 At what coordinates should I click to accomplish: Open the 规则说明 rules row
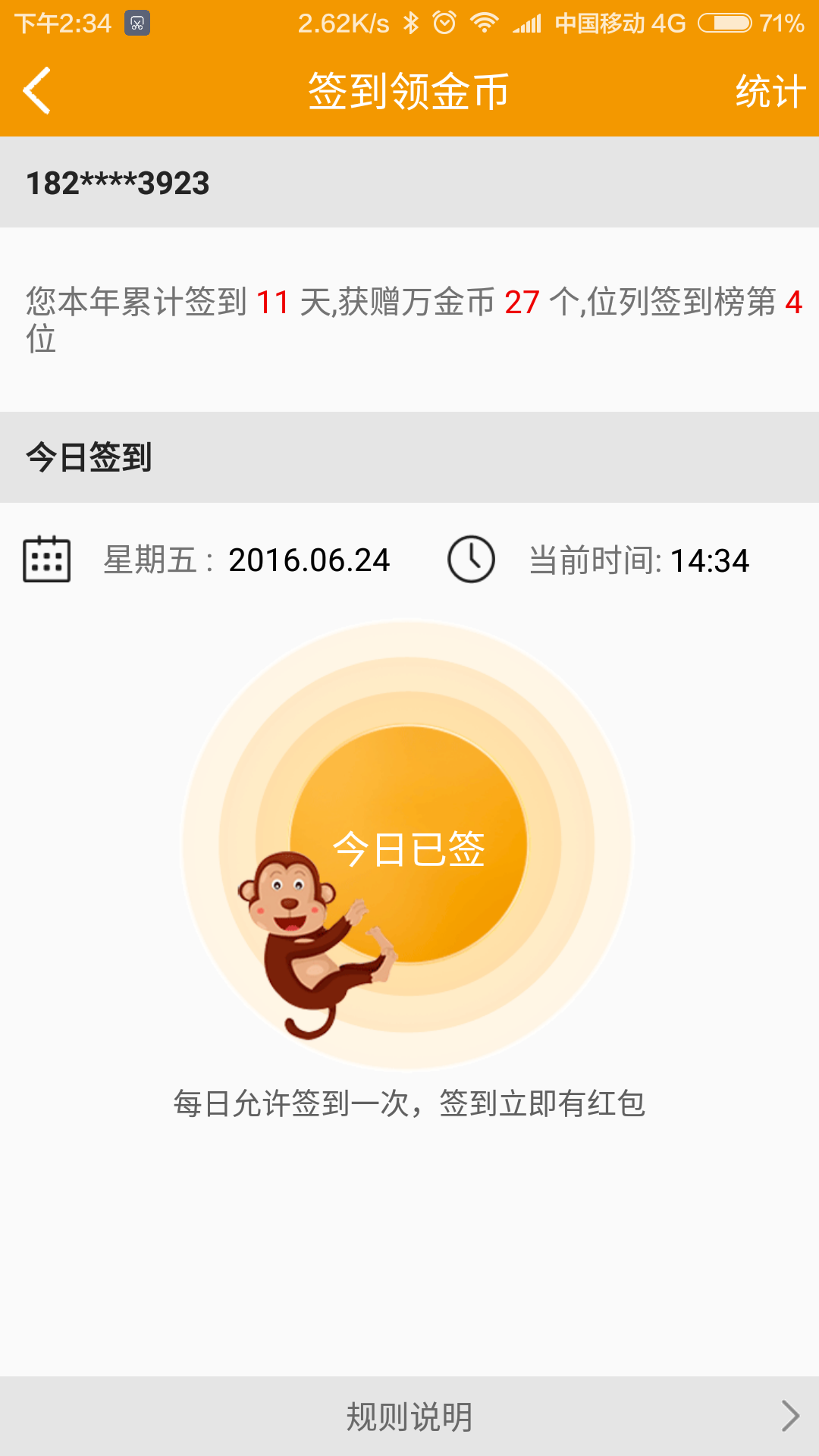(x=409, y=1416)
